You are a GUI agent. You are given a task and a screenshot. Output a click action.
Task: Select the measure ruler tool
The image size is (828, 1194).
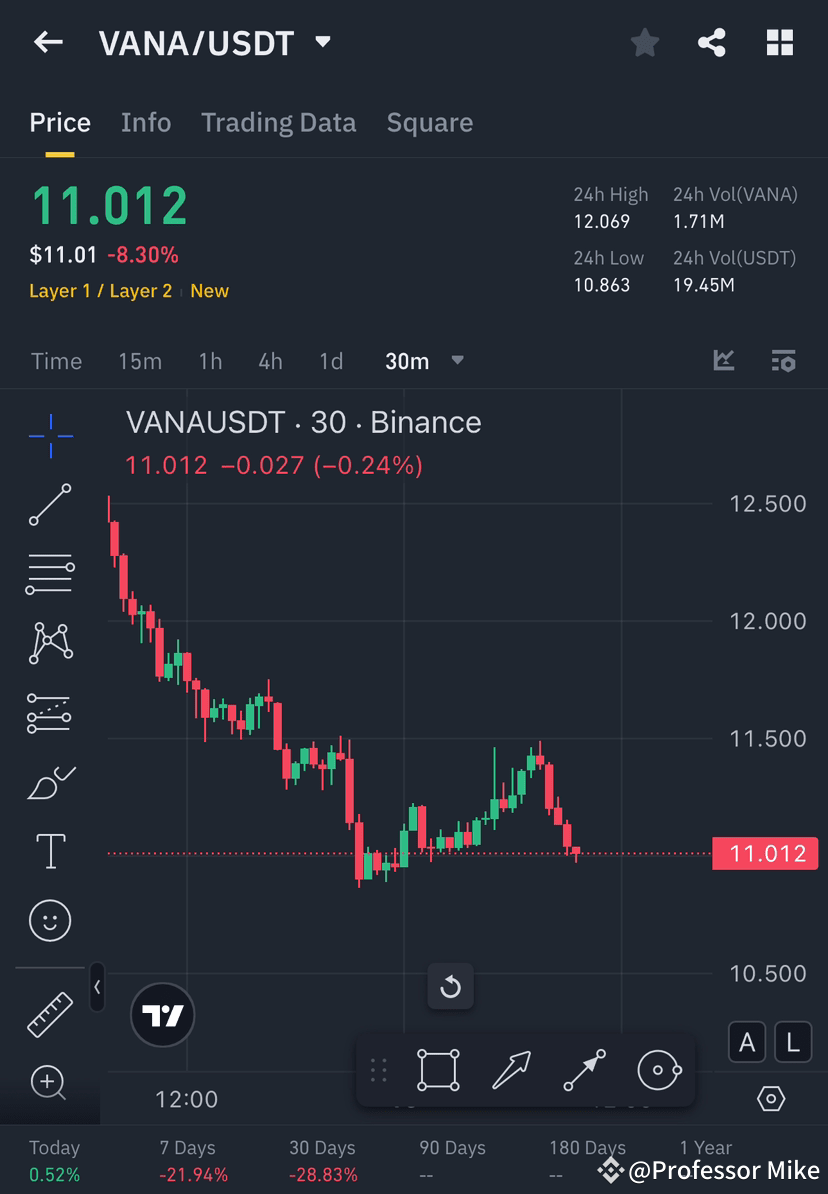tap(50, 1012)
